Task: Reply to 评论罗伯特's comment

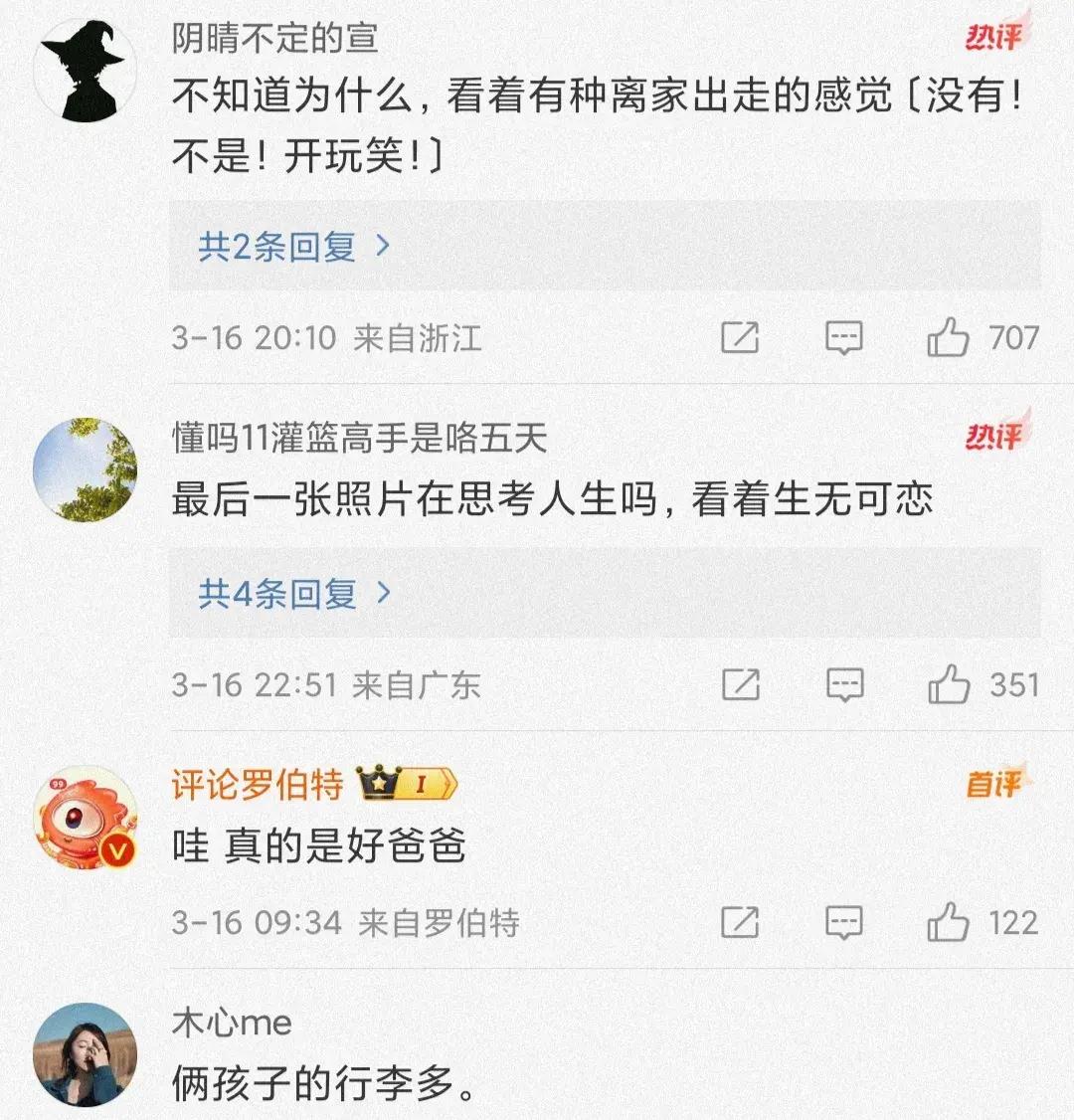Action: 844,923
